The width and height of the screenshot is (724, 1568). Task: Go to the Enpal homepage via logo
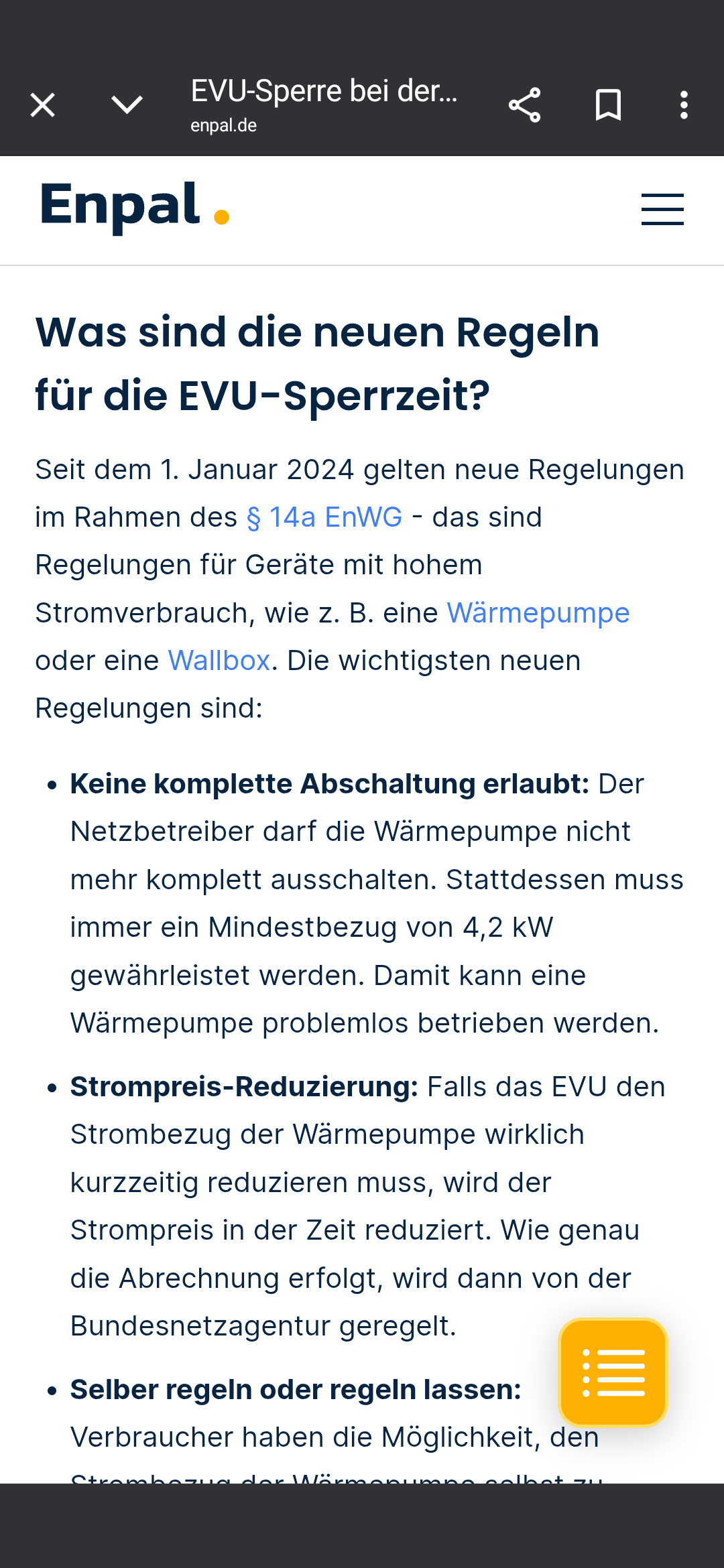point(135,207)
